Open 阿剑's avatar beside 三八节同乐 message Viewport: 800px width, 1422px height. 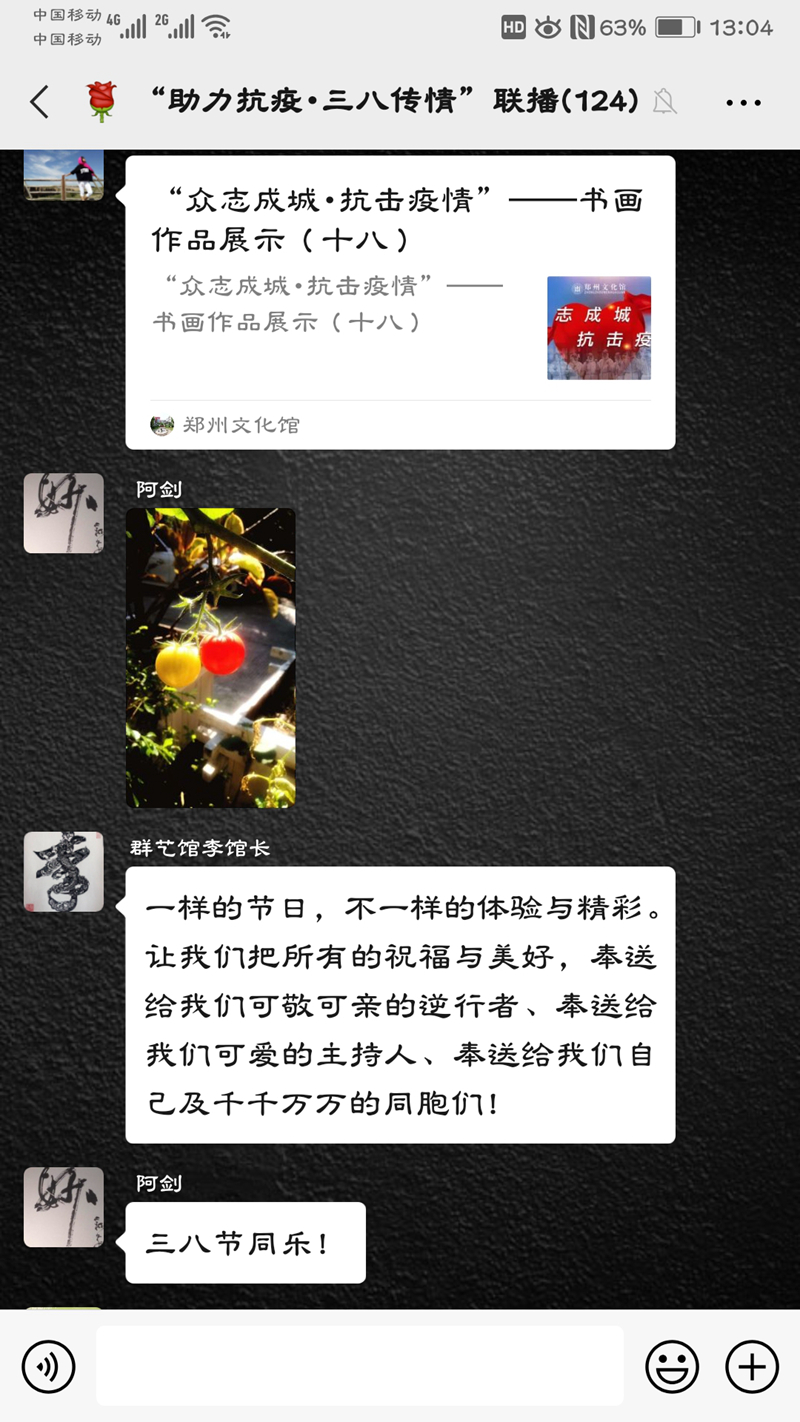64,1207
